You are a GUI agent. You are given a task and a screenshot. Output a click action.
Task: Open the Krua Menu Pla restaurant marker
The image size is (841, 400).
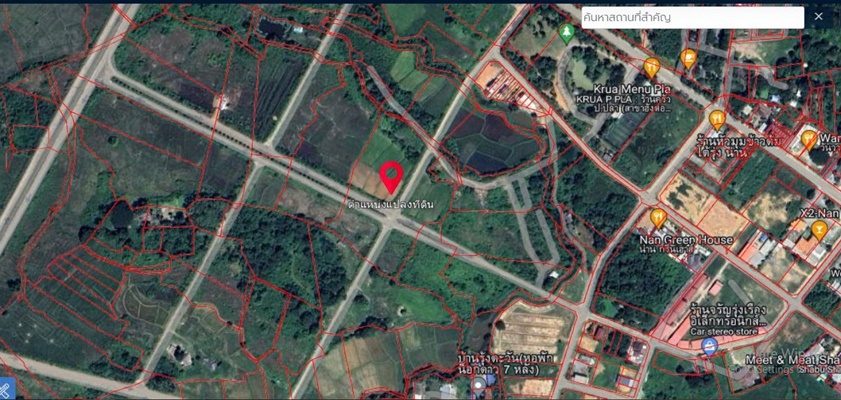[x=652, y=68]
